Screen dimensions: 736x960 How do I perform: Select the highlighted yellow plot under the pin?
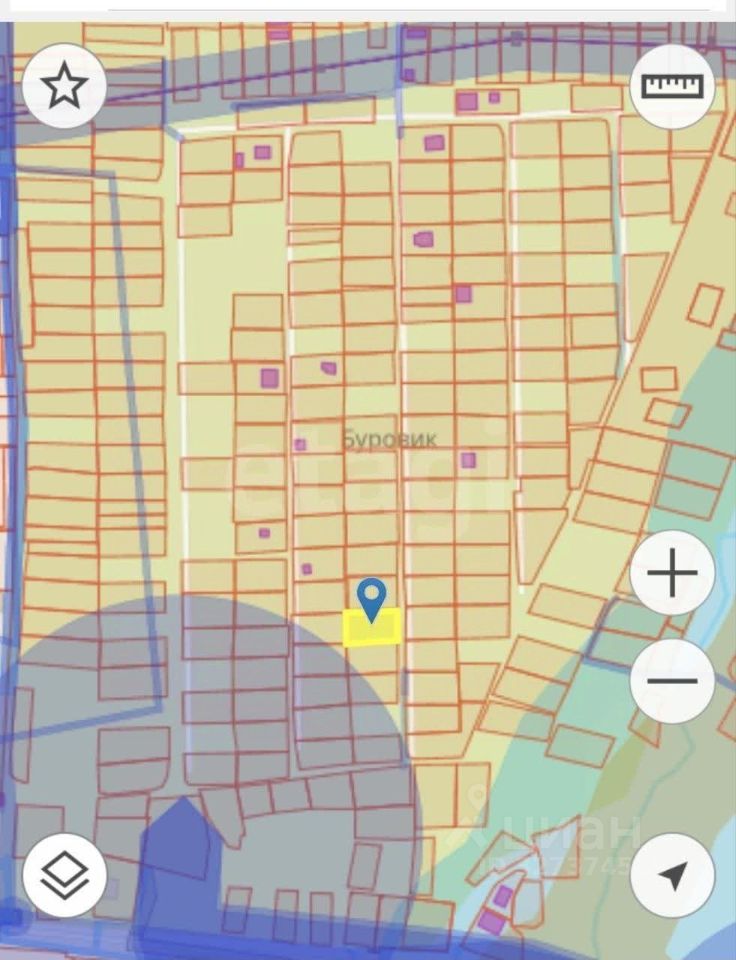[372, 629]
